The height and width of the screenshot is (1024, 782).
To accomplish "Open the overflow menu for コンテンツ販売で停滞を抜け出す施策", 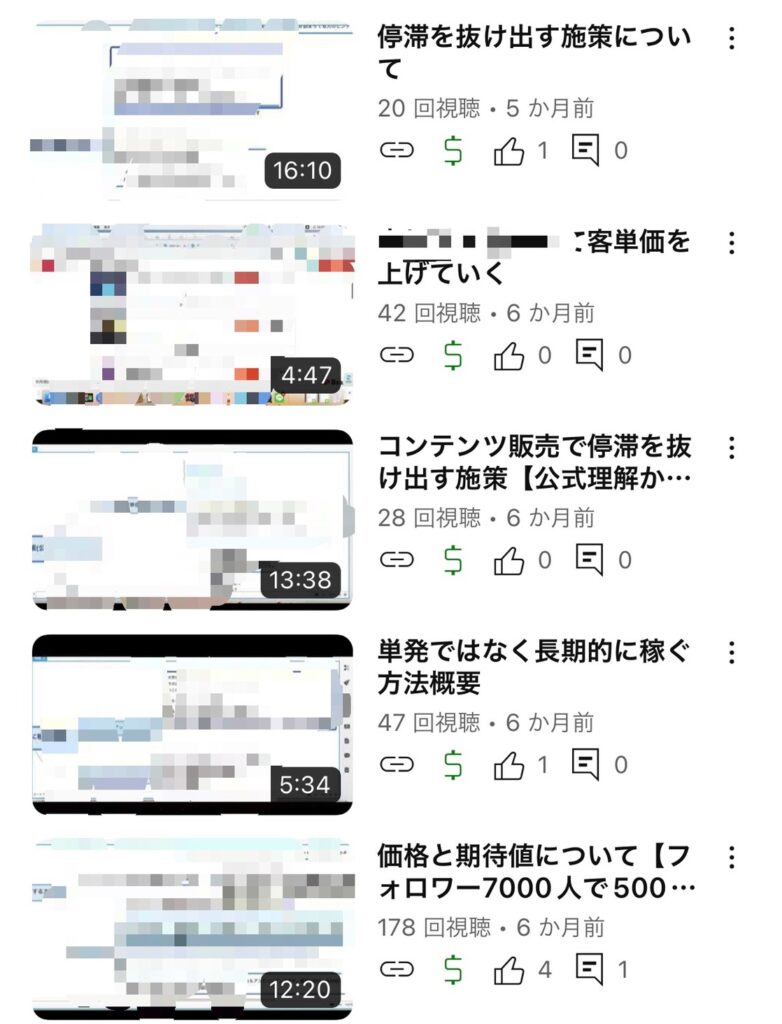I will [732, 447].
